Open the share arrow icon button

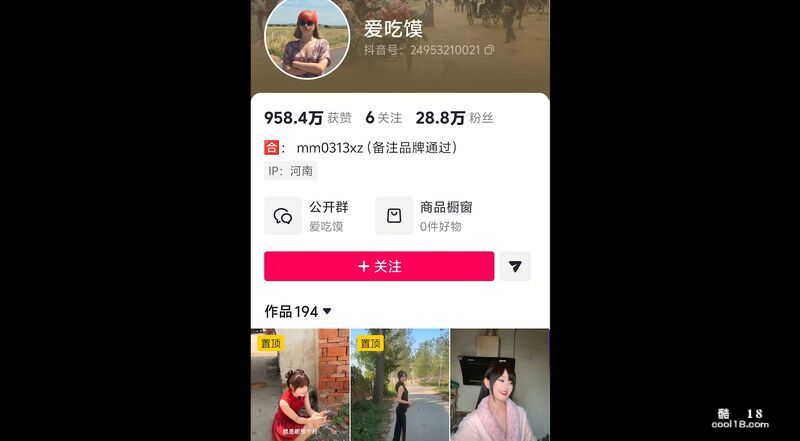tap(515, 266)
